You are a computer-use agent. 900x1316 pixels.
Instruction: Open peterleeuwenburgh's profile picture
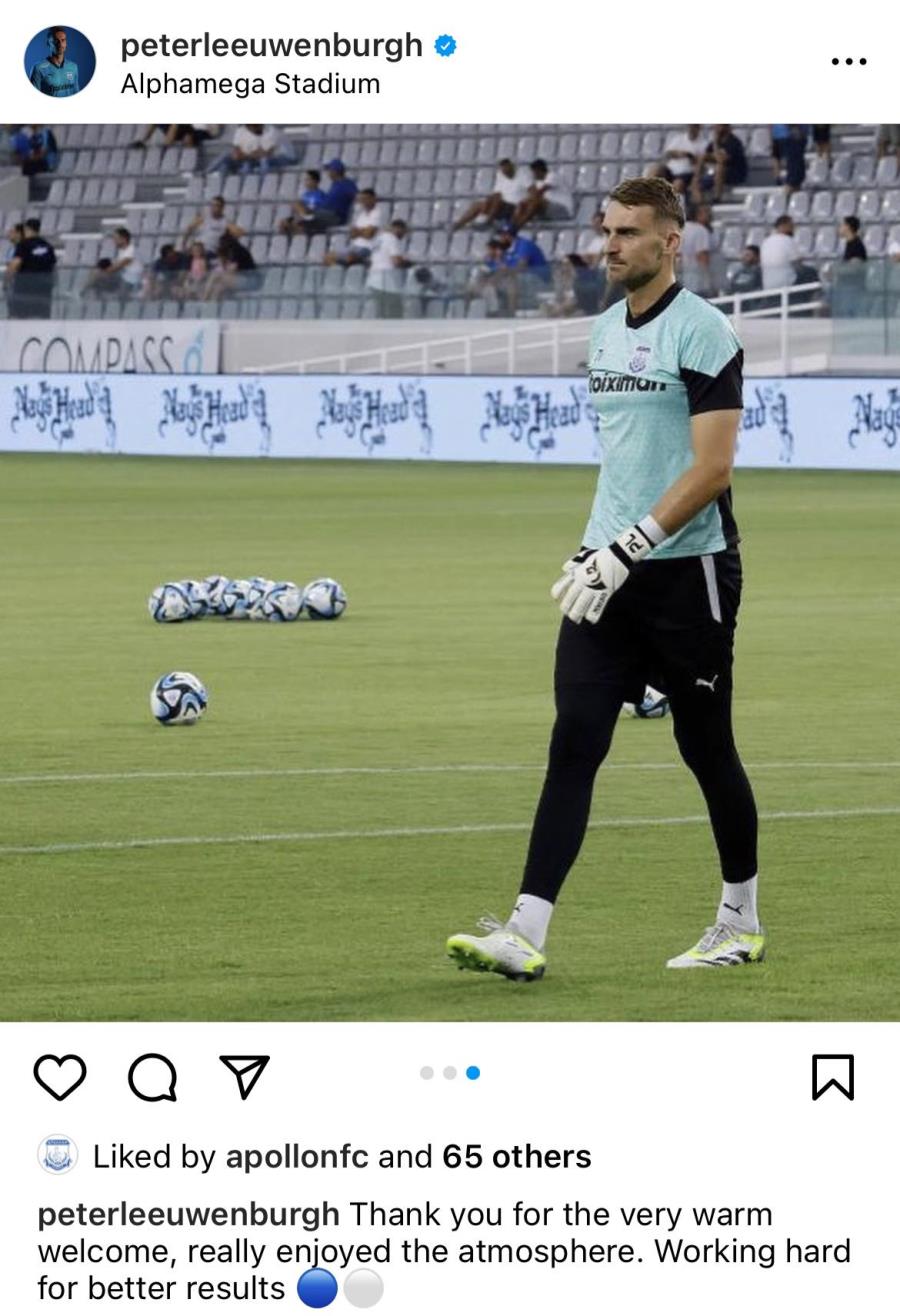60,62
